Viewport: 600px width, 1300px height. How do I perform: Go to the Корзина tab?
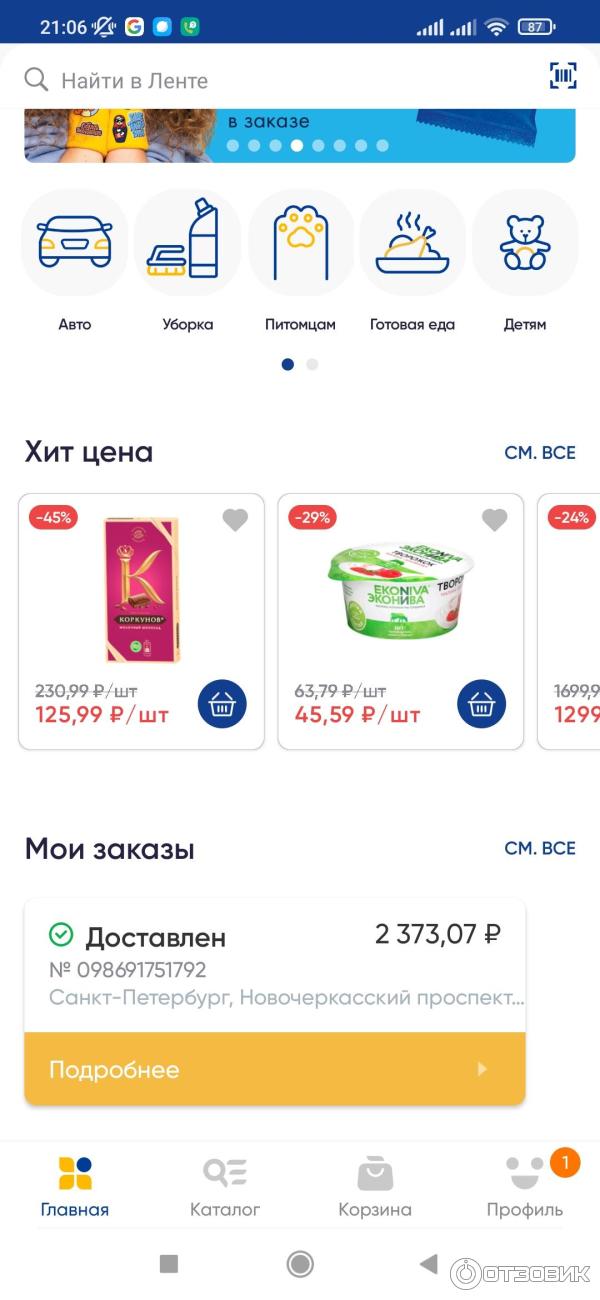375,1186
